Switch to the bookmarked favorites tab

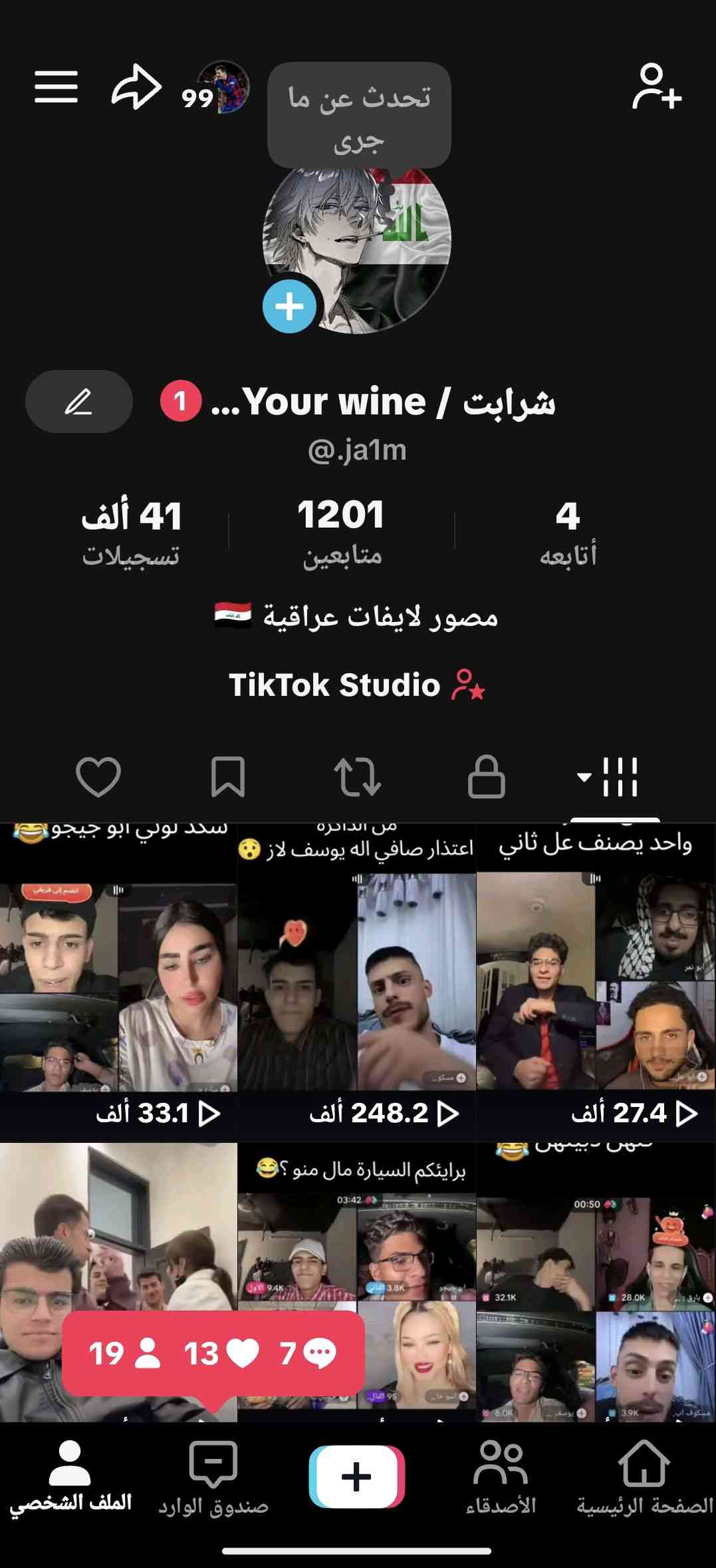[x=228, y=776]
